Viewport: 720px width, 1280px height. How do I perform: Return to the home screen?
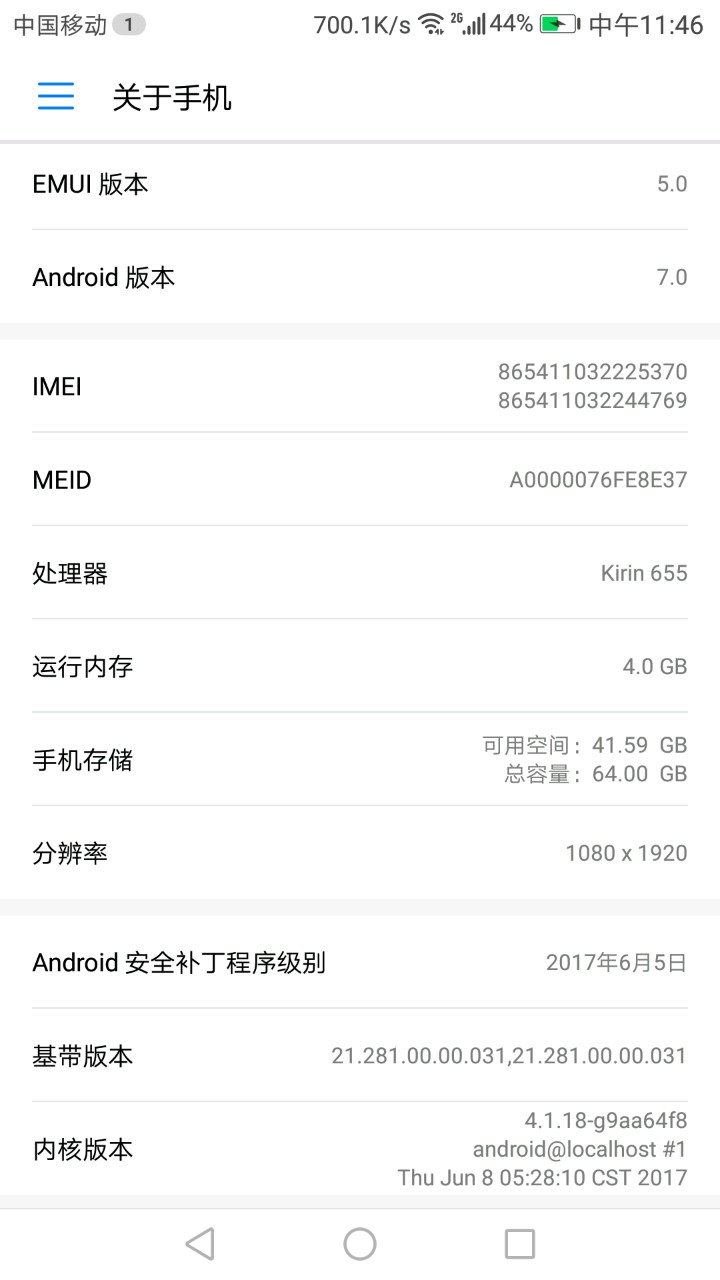pyautogui.click(x=360, y=1244)
